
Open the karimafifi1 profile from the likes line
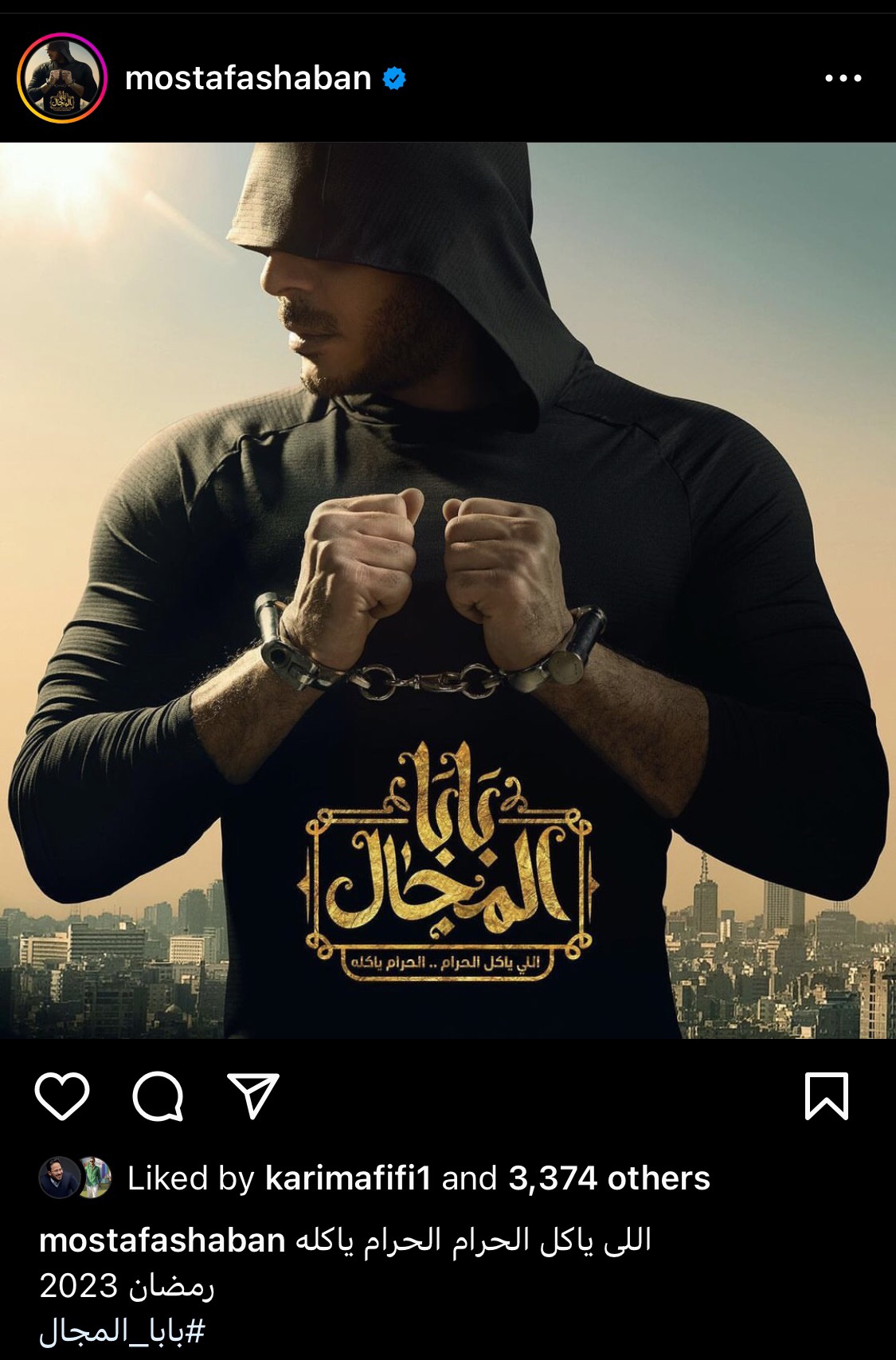coord(347,1178)
